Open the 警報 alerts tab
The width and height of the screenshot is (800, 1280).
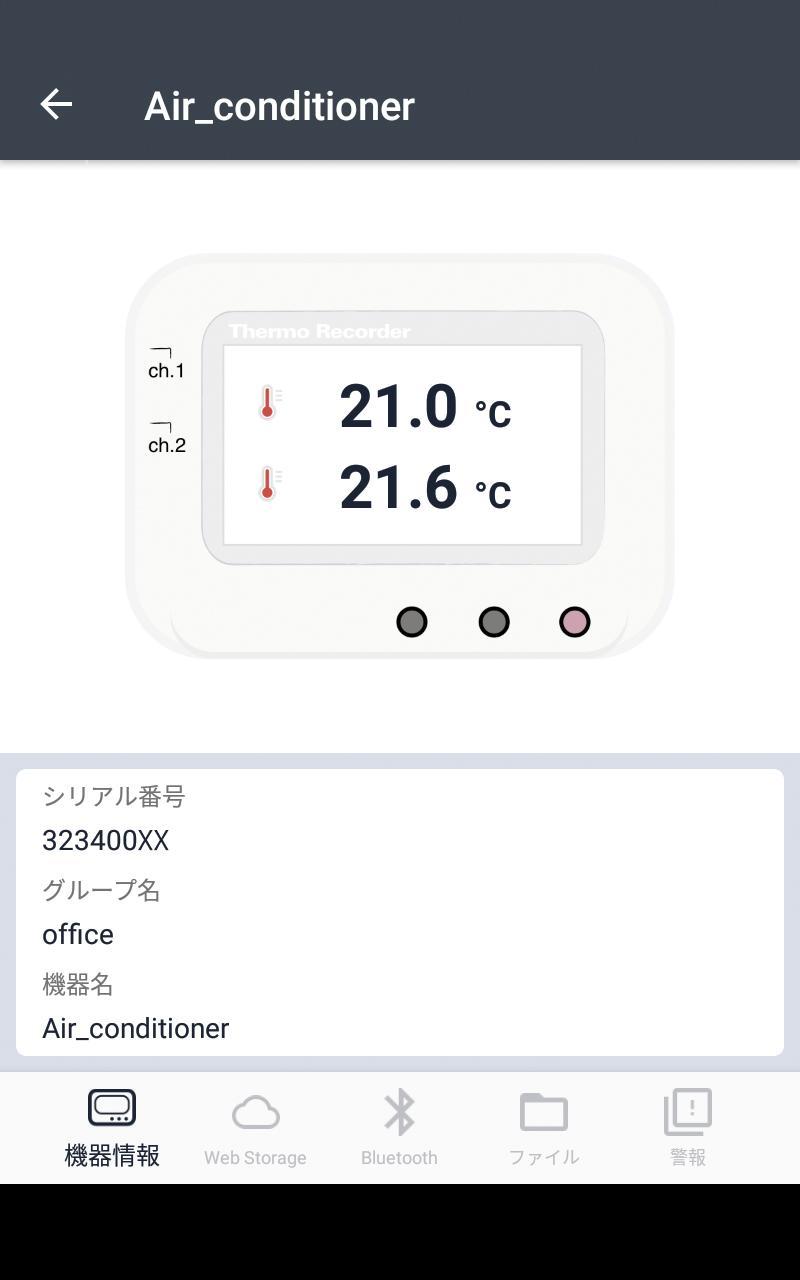tap(688, 1128)
